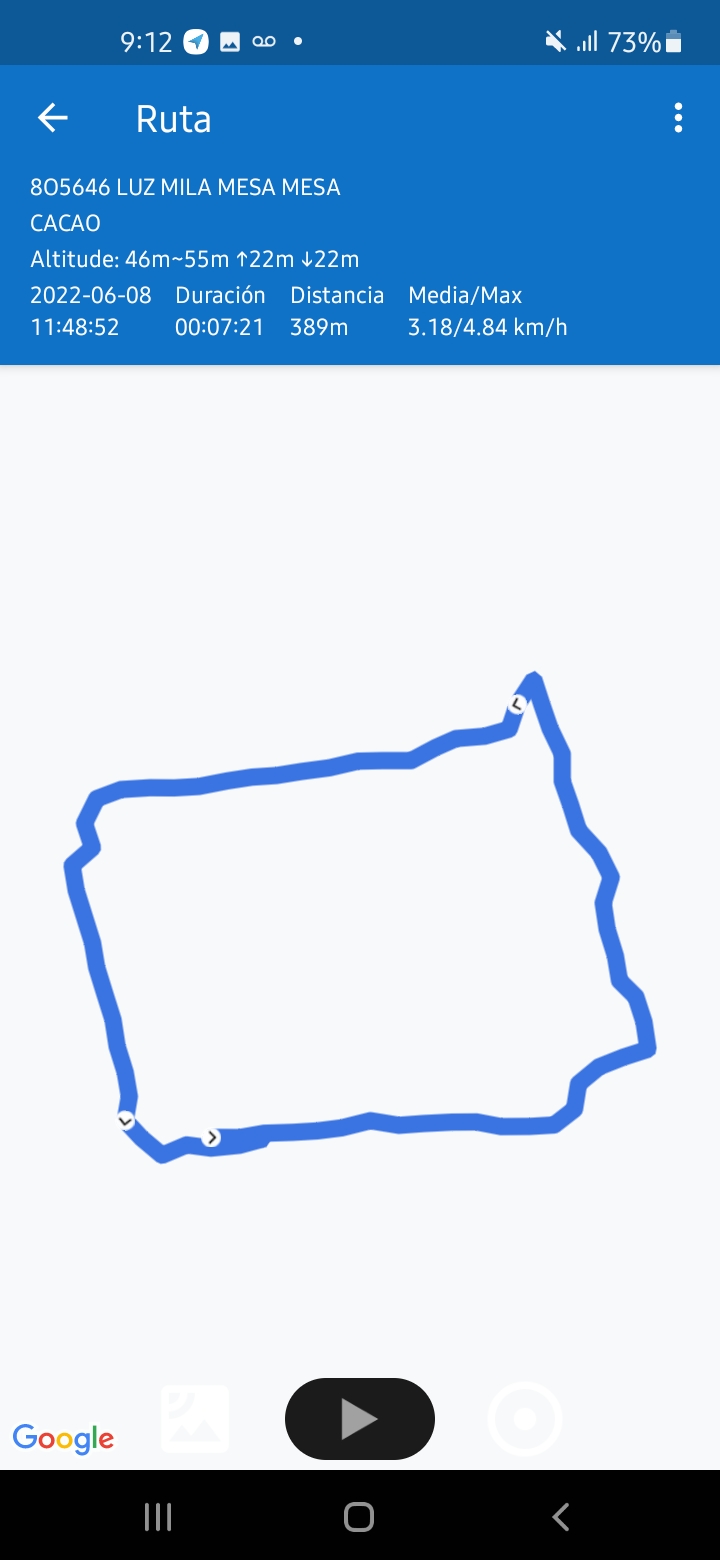This screenshot has width=720, height=1560.
Task: Tap the center location target button
Action: pyautogui.click(x=525, y=1418)
